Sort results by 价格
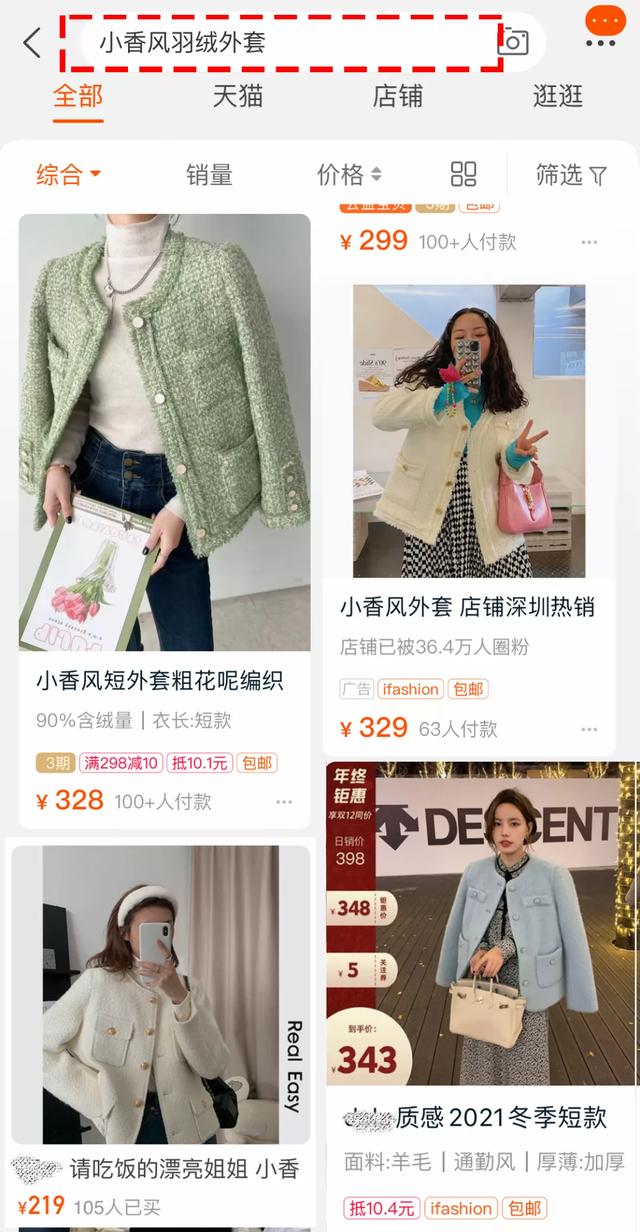The width and height of the screenshot is (640, 1232). (349, 175)
